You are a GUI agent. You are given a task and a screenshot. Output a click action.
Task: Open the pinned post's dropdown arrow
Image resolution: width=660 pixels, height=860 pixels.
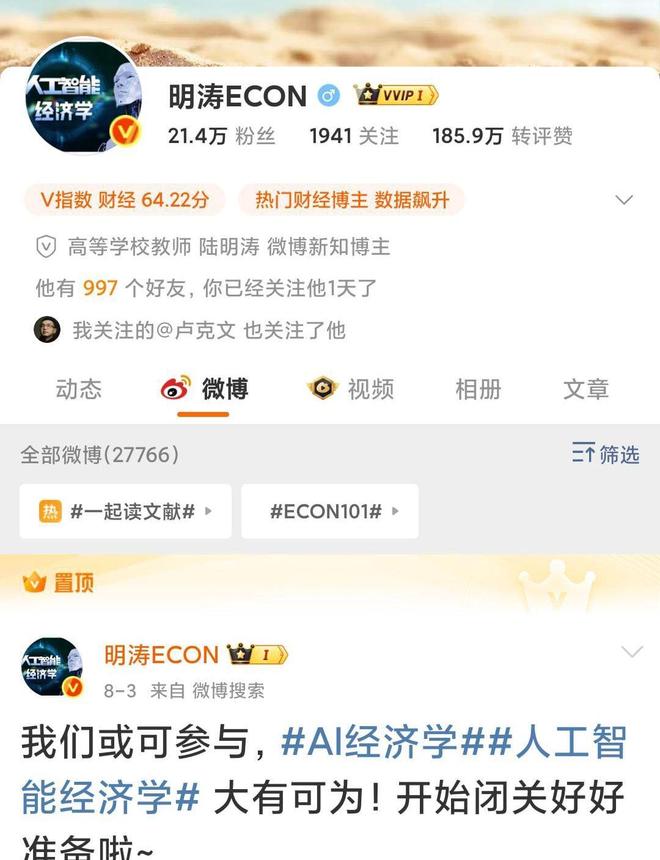pos(631,653)
